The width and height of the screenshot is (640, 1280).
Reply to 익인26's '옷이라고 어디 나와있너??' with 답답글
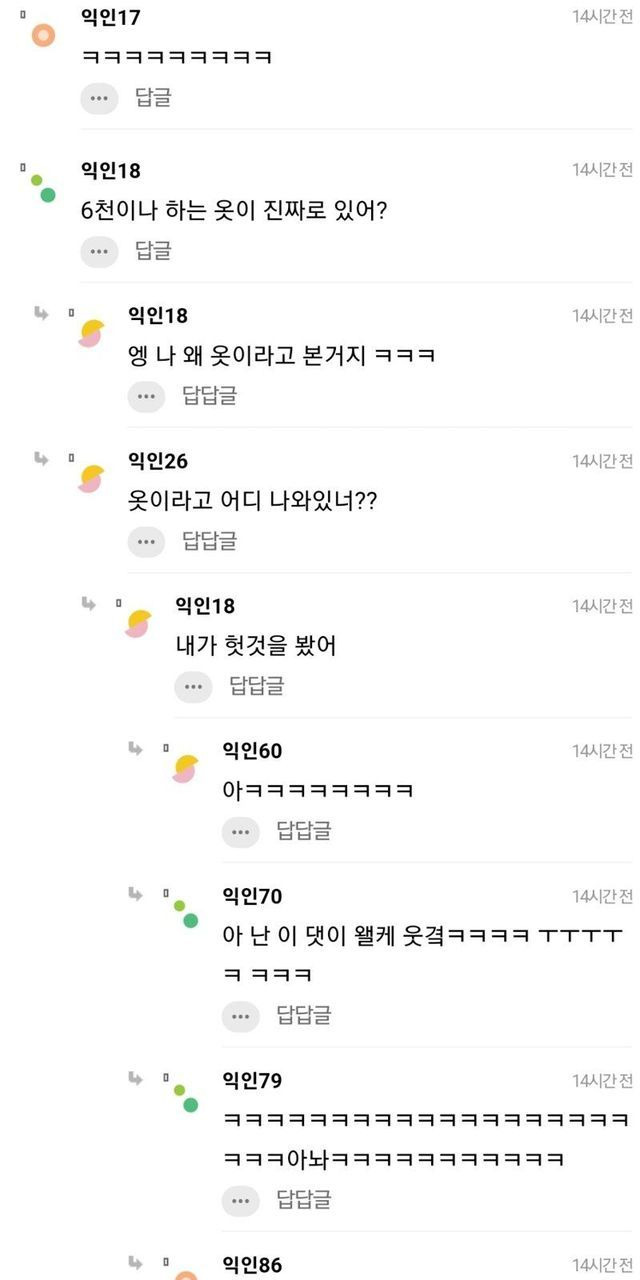[x=209, y=541]
